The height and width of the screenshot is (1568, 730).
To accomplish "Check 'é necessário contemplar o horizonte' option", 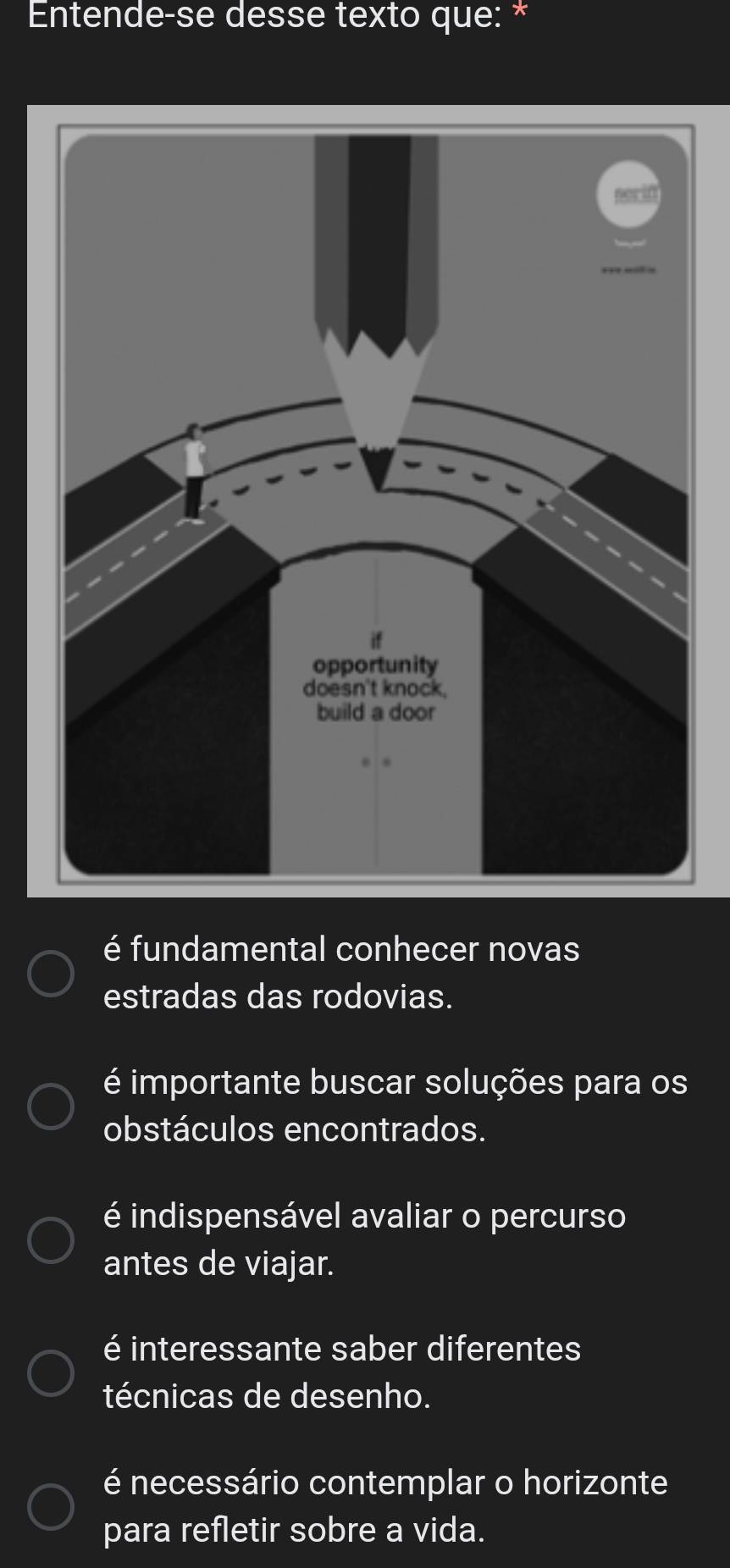I will (51, 1506).
